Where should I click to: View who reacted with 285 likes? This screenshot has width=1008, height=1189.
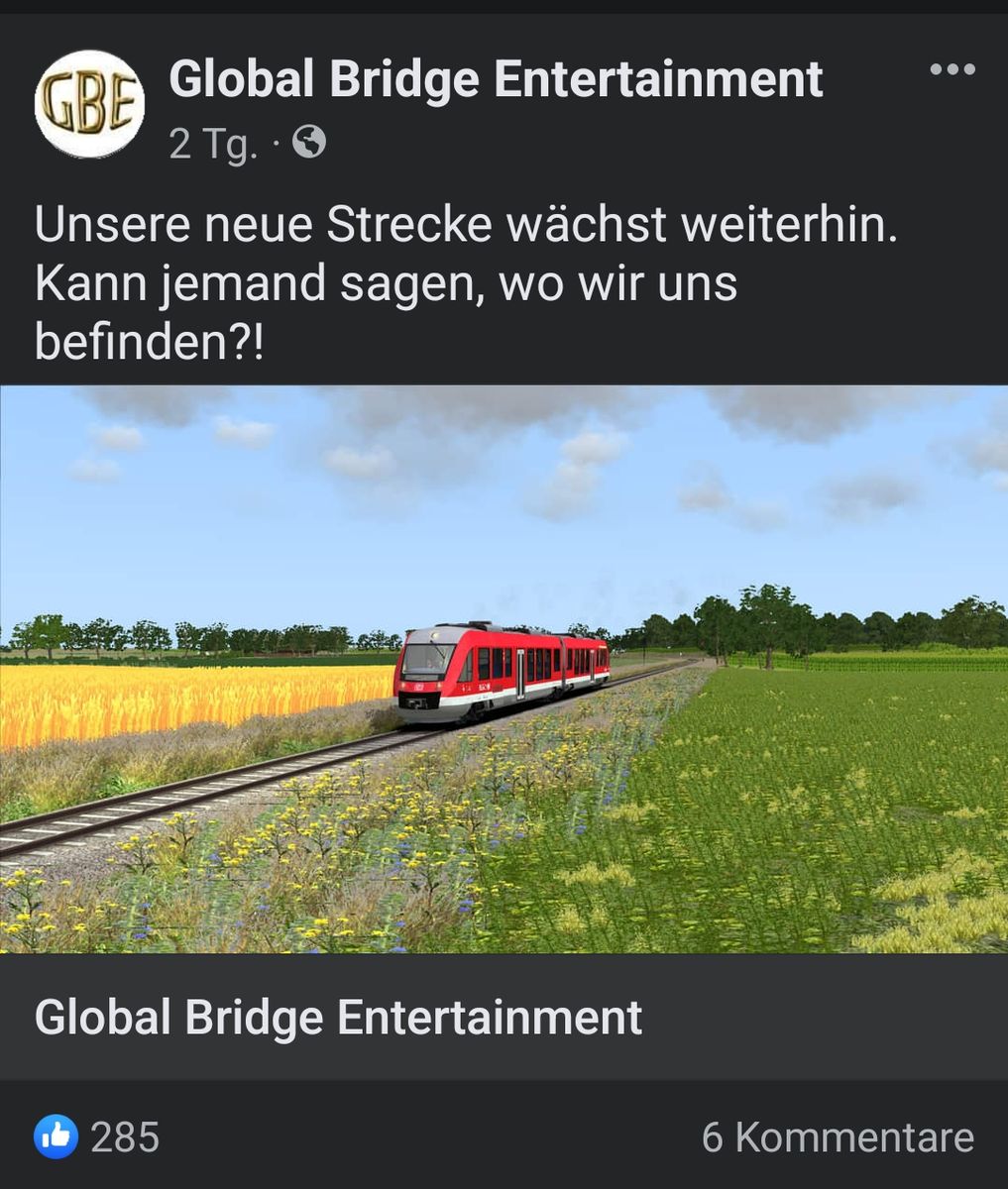tap(97, 1136)
